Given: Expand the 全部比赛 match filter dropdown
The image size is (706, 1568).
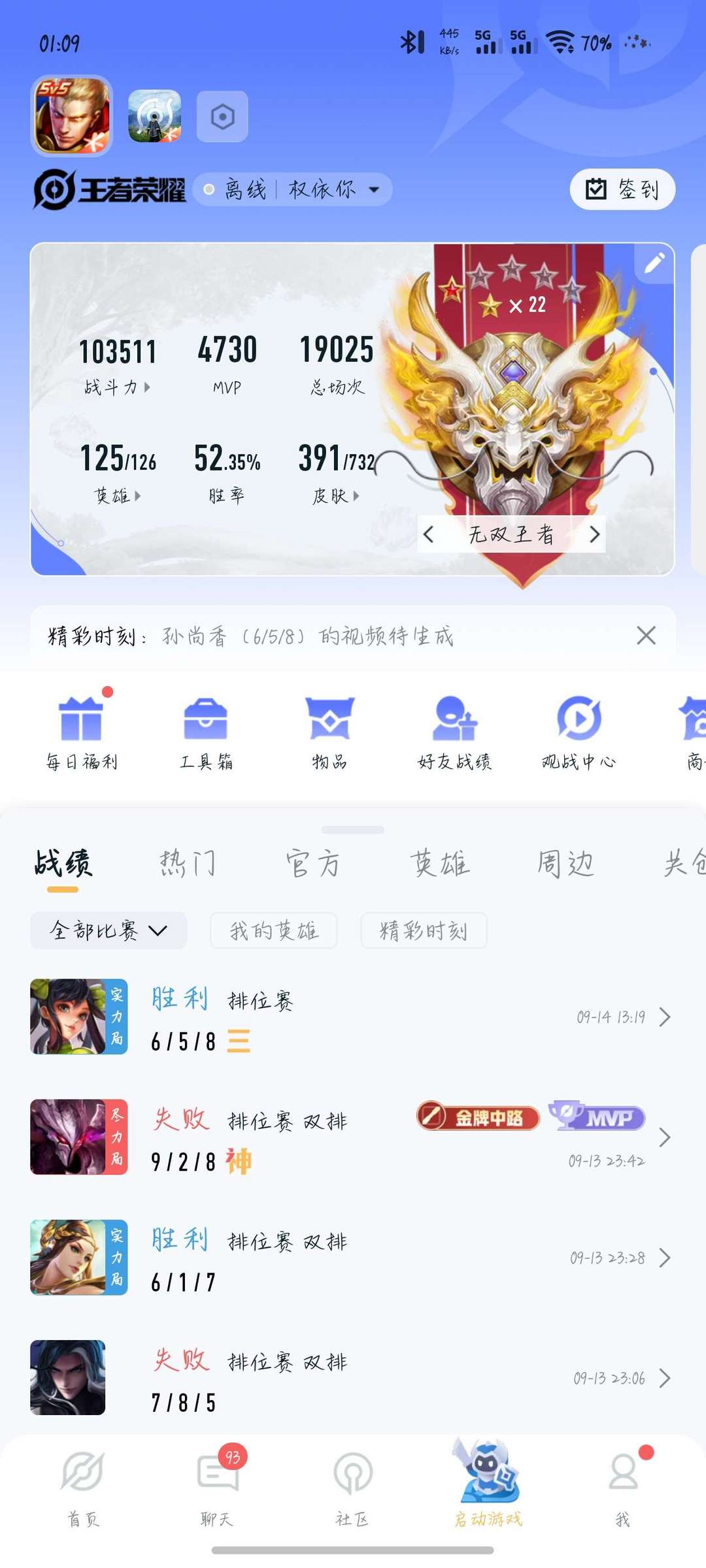Looking at the screenshot, I should click(x=109, y=930).
